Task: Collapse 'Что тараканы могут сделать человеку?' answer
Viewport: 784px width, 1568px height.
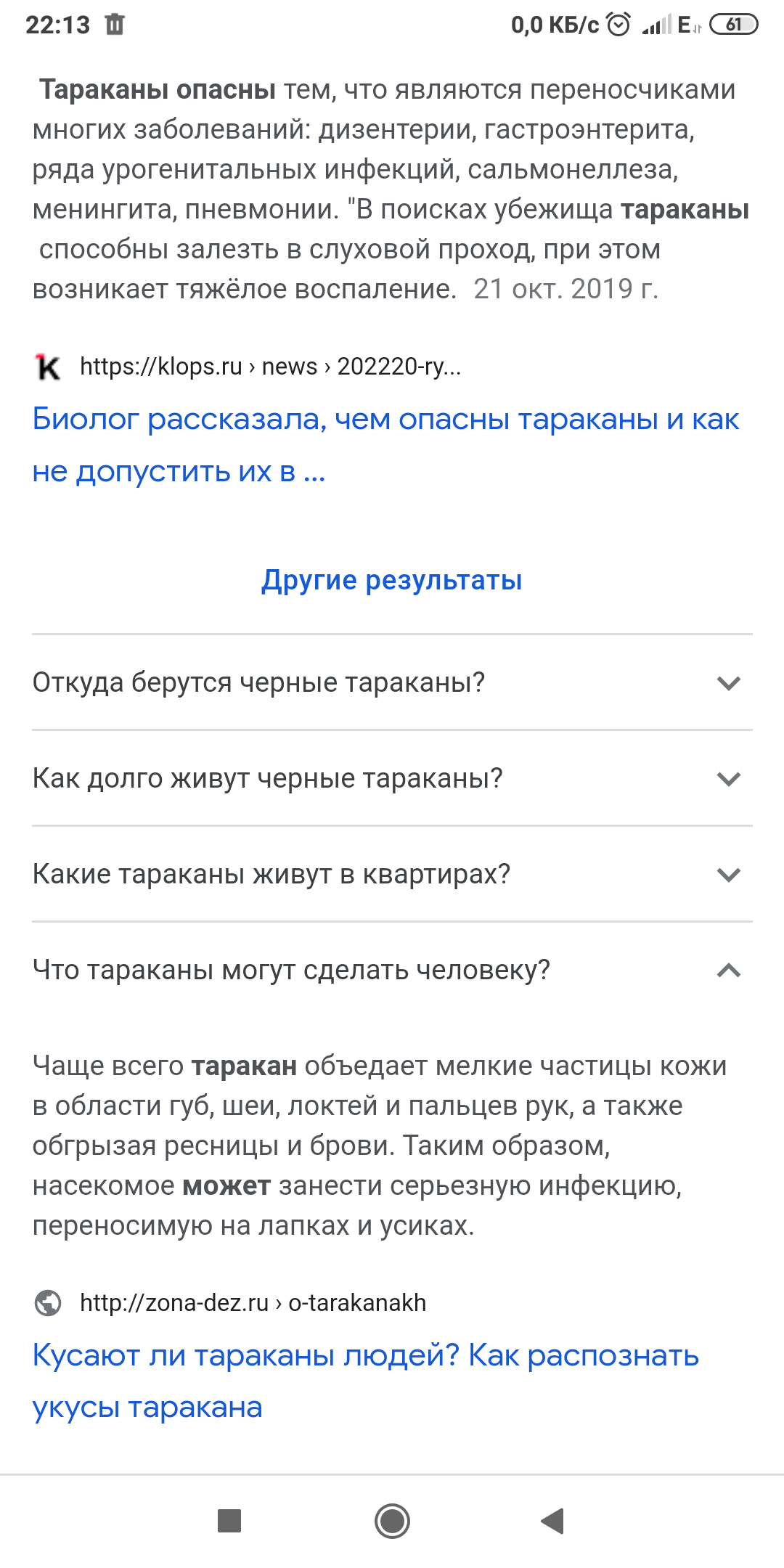Action: (x=392, y=970)
